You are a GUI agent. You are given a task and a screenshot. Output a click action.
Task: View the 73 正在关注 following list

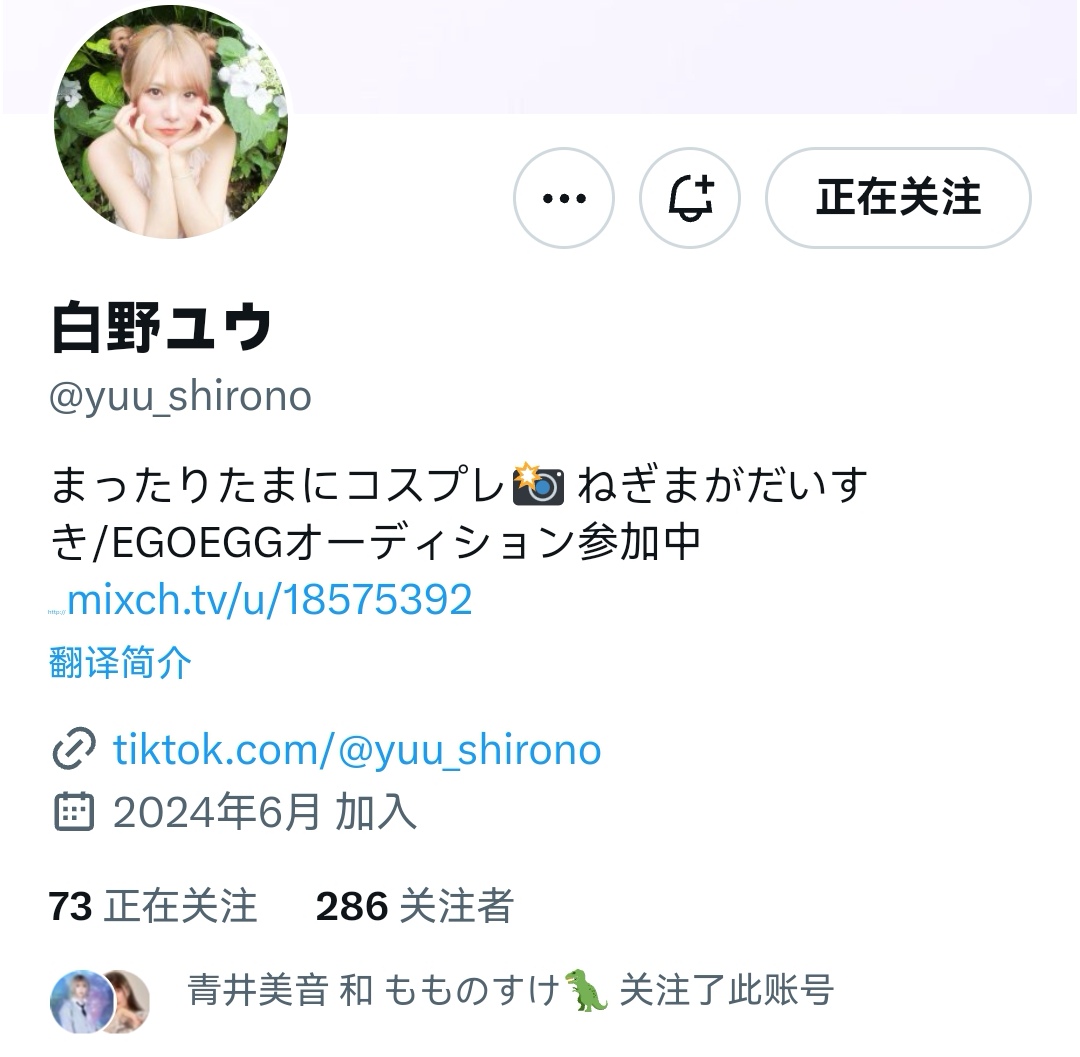pyautogui.click(x=153, y=907)
